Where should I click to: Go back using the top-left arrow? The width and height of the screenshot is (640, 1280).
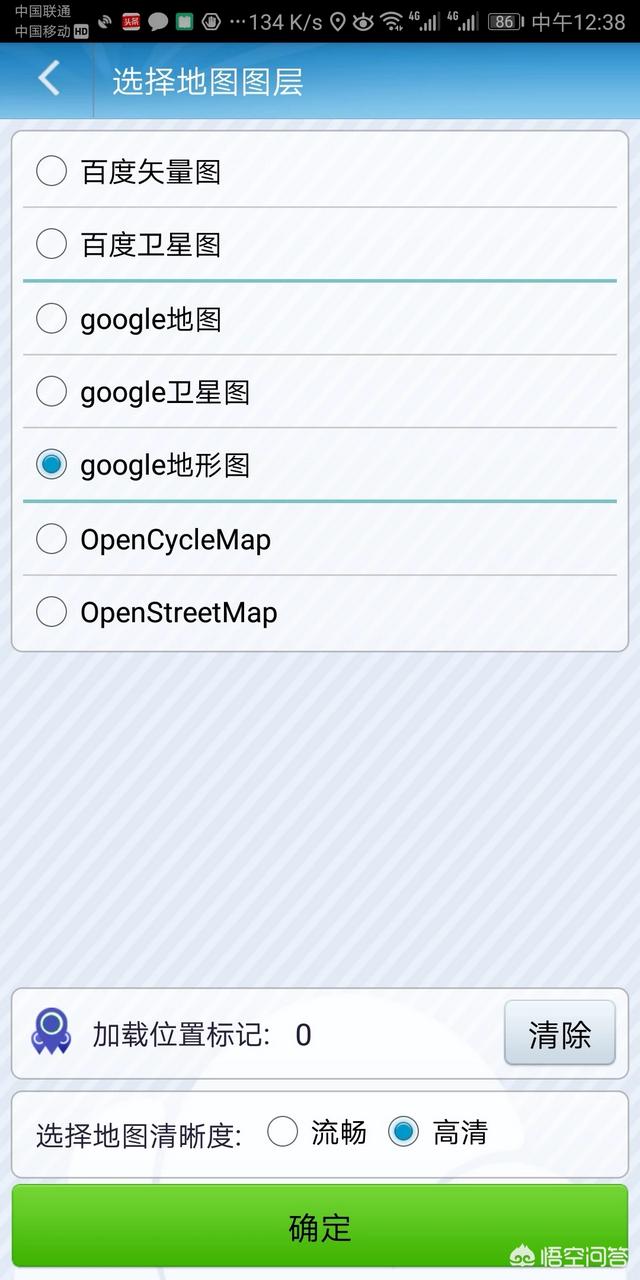coord(49,79)
